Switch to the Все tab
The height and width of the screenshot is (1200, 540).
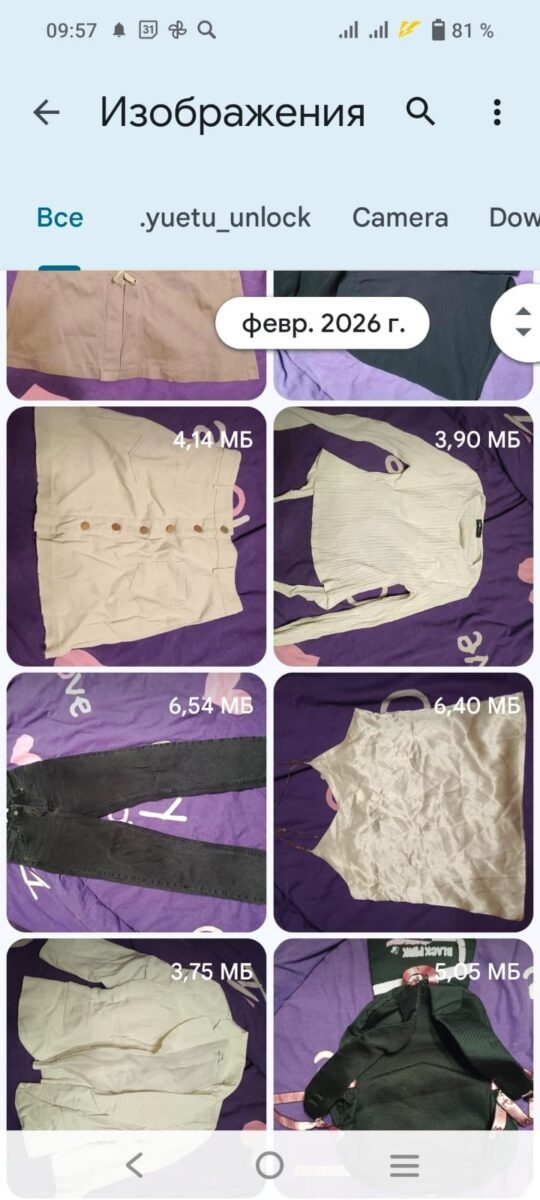[x=60, y=218]
